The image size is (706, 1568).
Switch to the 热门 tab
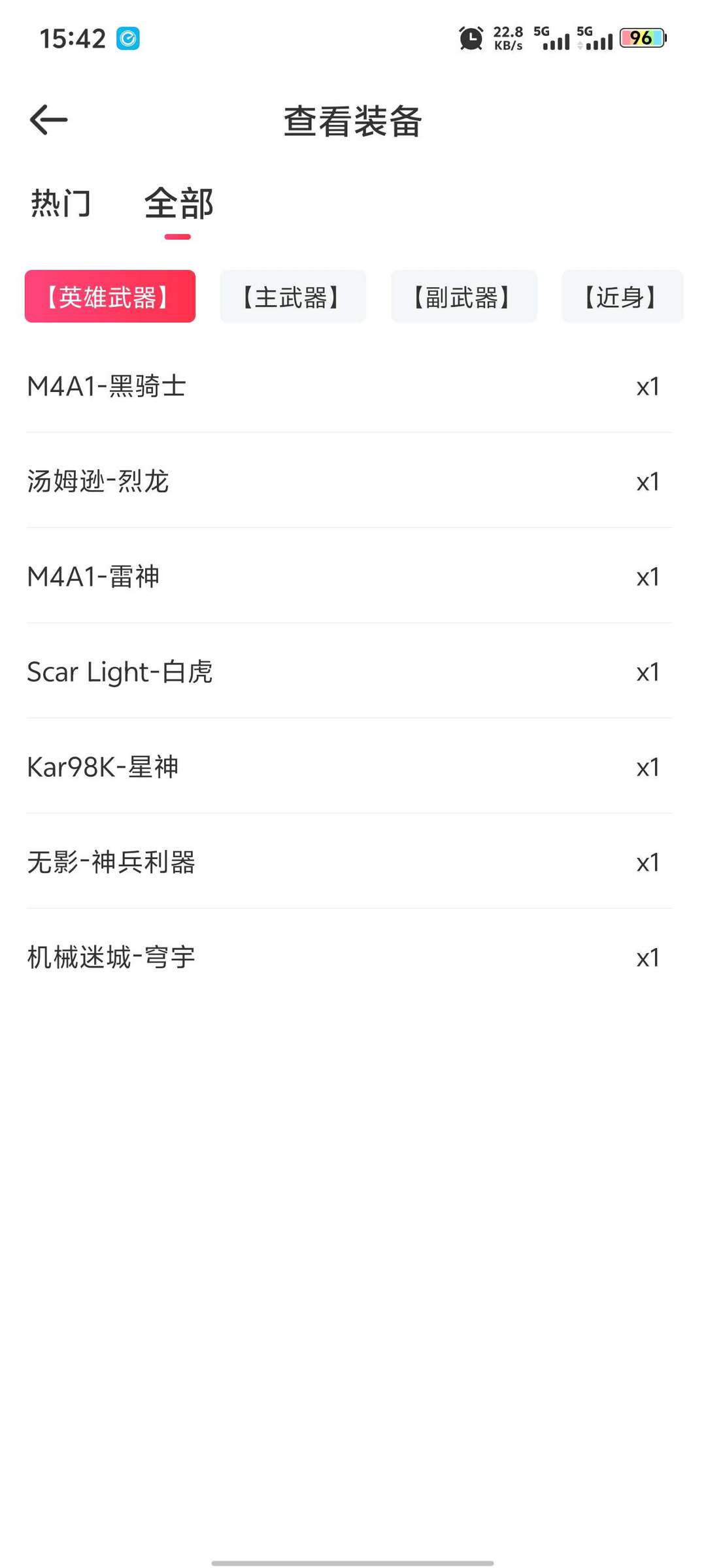(61, 203)
